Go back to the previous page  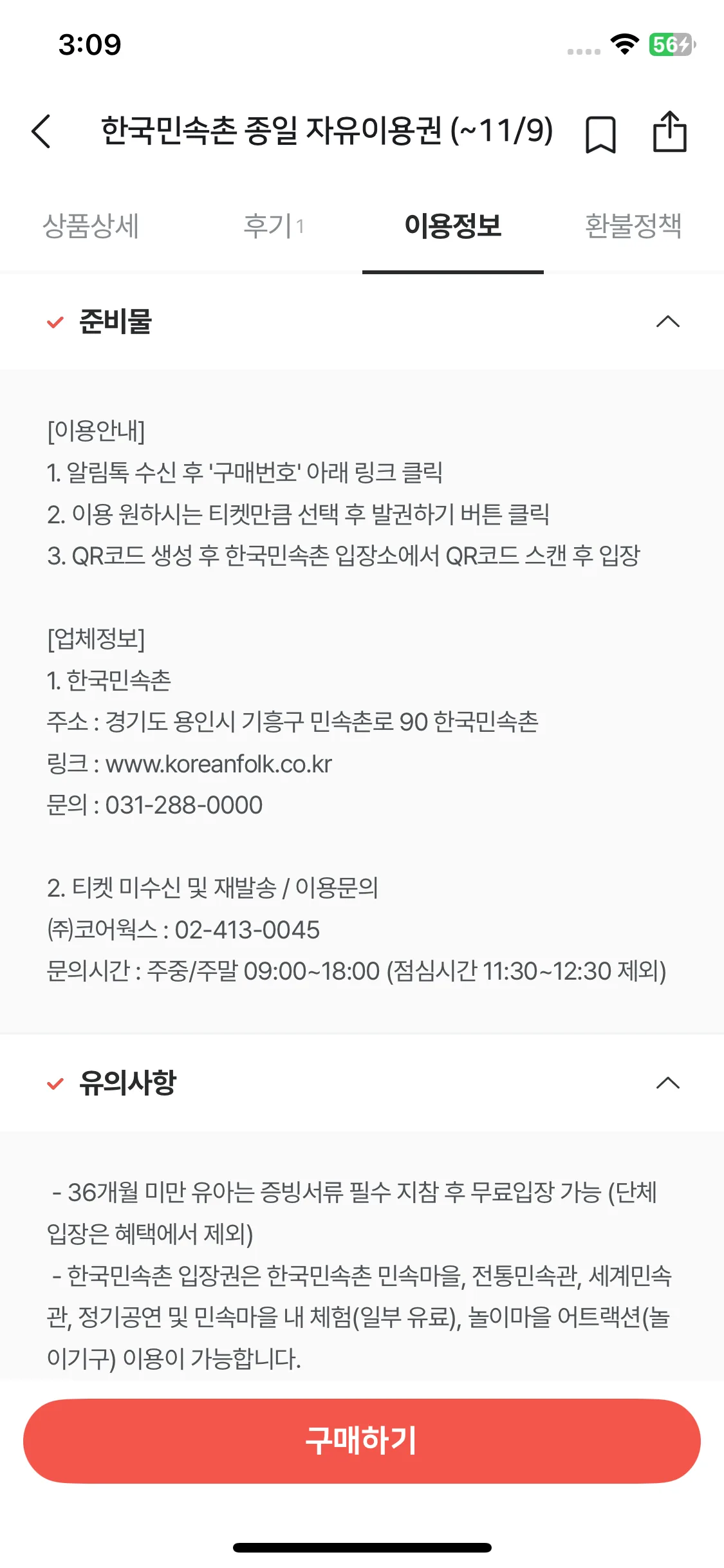click(x=41, y=131)
